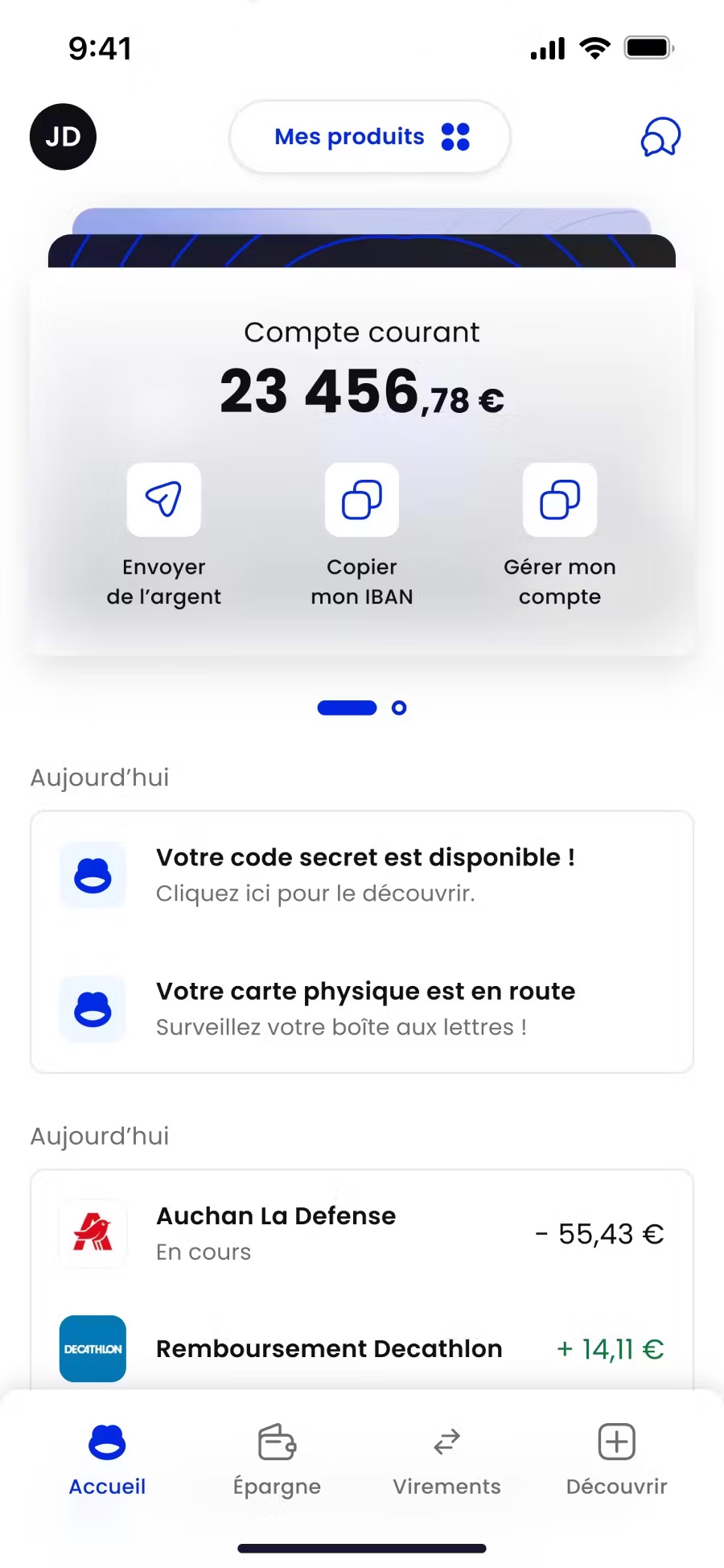This screenshot has width=724, height=1568.
Task: Tap Envoyer de l'argent
Action: coord(164,535)
